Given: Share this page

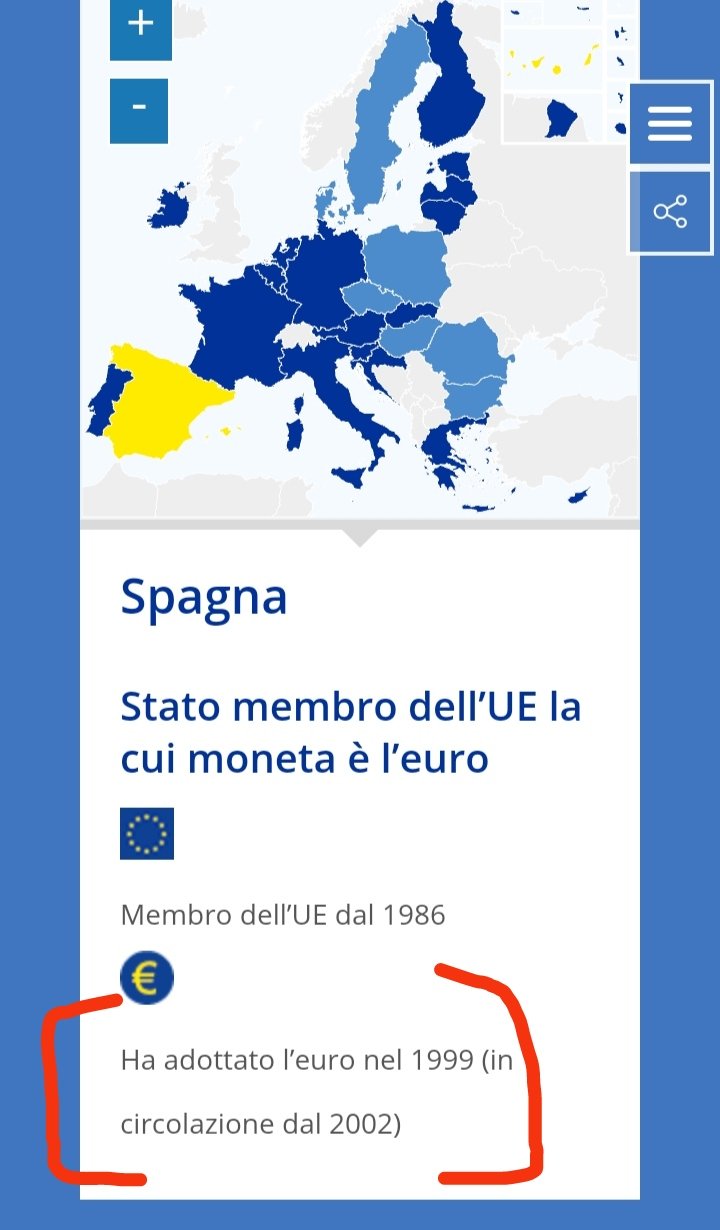Looking at the screenshot, I should 670,212.
